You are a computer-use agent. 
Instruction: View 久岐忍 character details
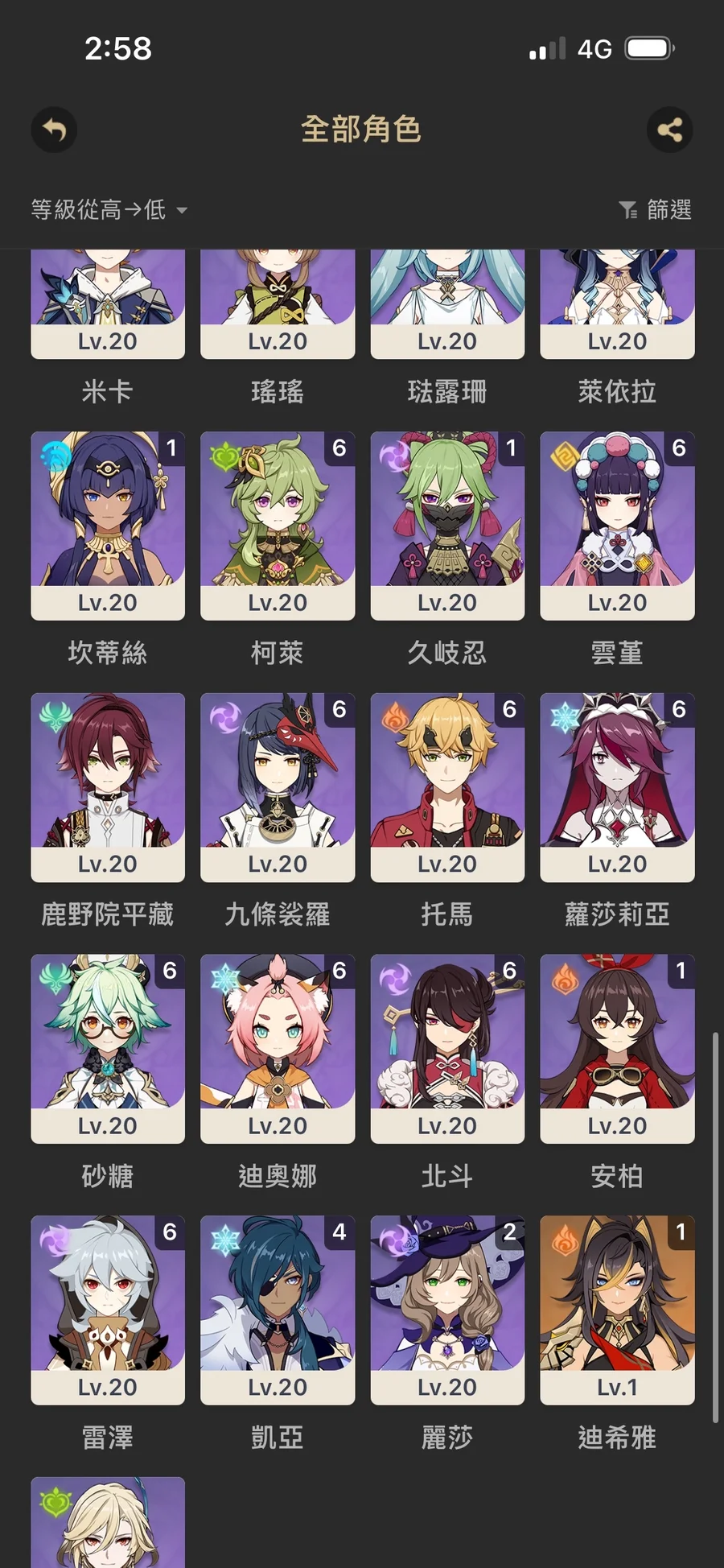[447, 525]
